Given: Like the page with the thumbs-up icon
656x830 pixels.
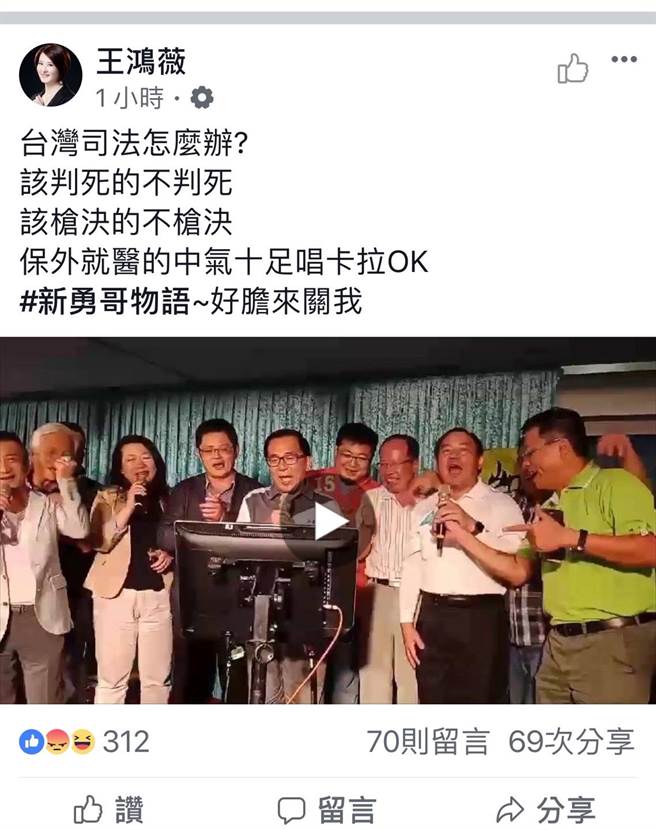Looking at the screenshot, I should pyautogui.click(x=573, y=68).
